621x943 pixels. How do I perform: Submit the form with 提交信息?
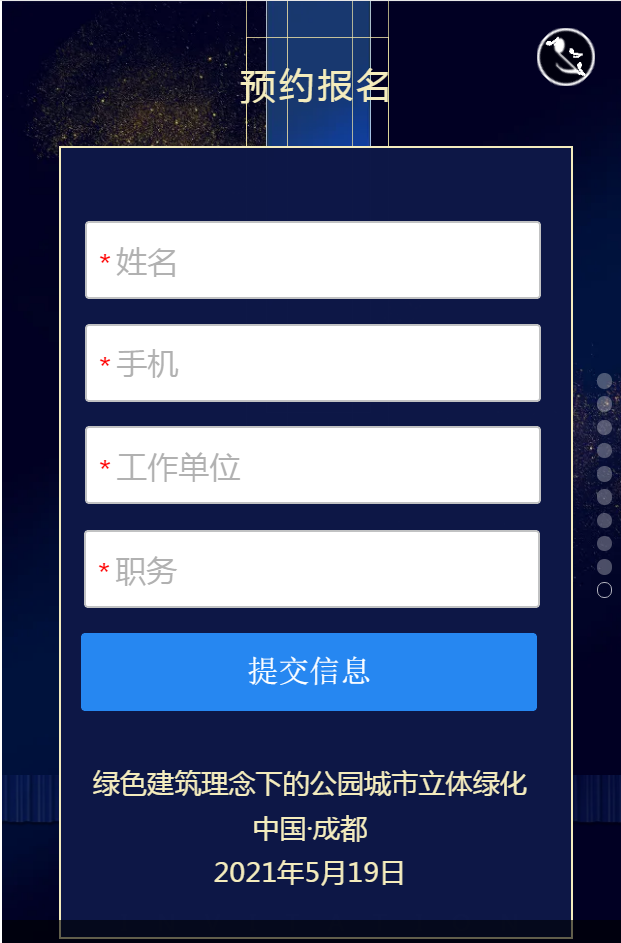(x=309, y=672)
